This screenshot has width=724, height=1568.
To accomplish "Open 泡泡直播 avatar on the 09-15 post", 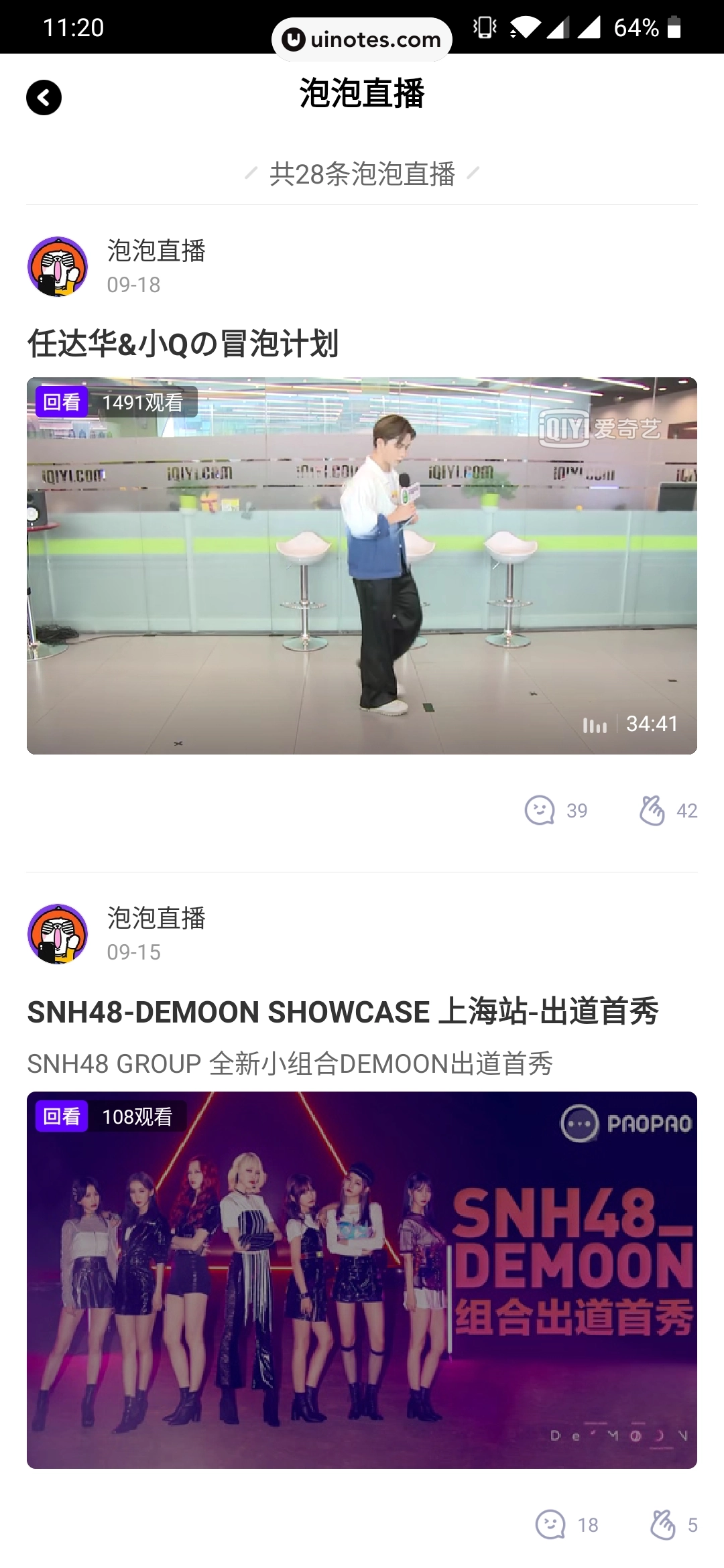I will 58,933.
